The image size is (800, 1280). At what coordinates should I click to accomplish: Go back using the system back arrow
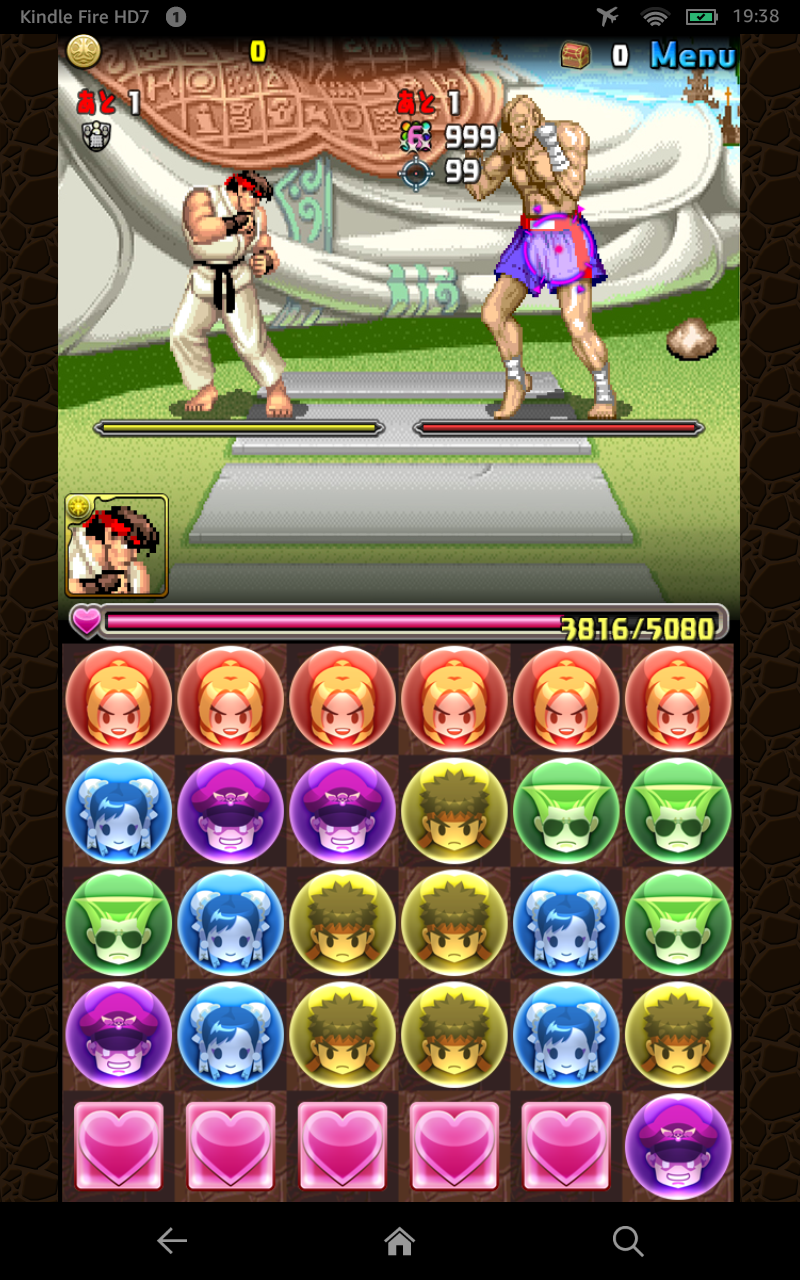point(172,1241)
